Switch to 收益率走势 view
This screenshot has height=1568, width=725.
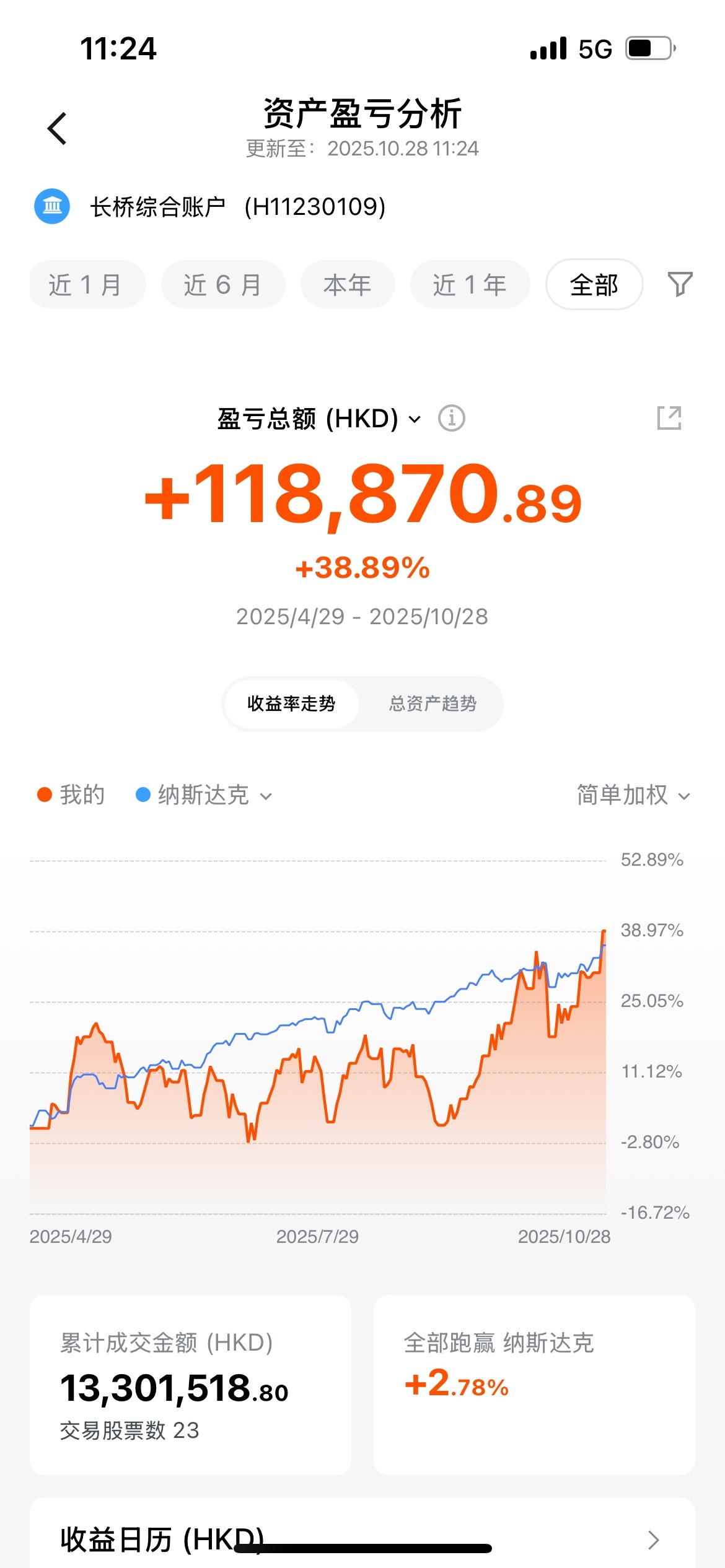291,704
